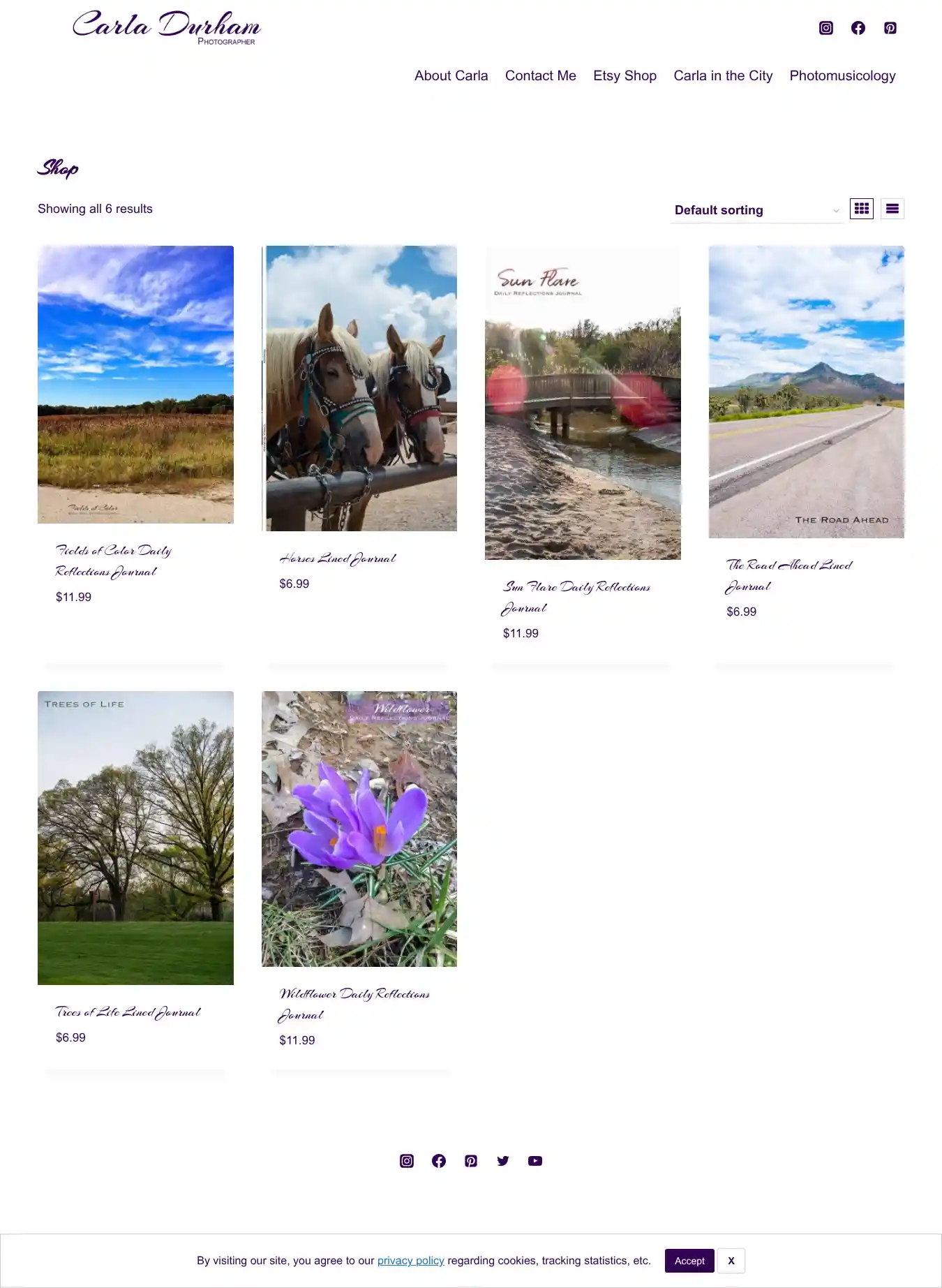Open Carla in the City

click(x=722, y=75)
